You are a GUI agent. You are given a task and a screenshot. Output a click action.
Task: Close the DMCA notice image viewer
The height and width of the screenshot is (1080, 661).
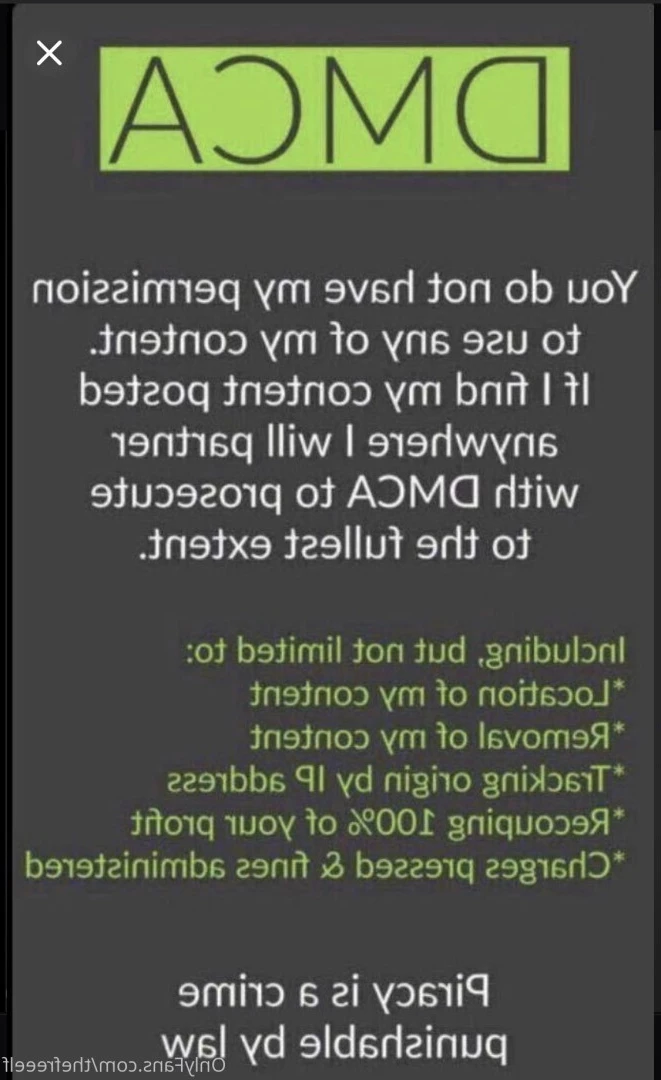49,53
